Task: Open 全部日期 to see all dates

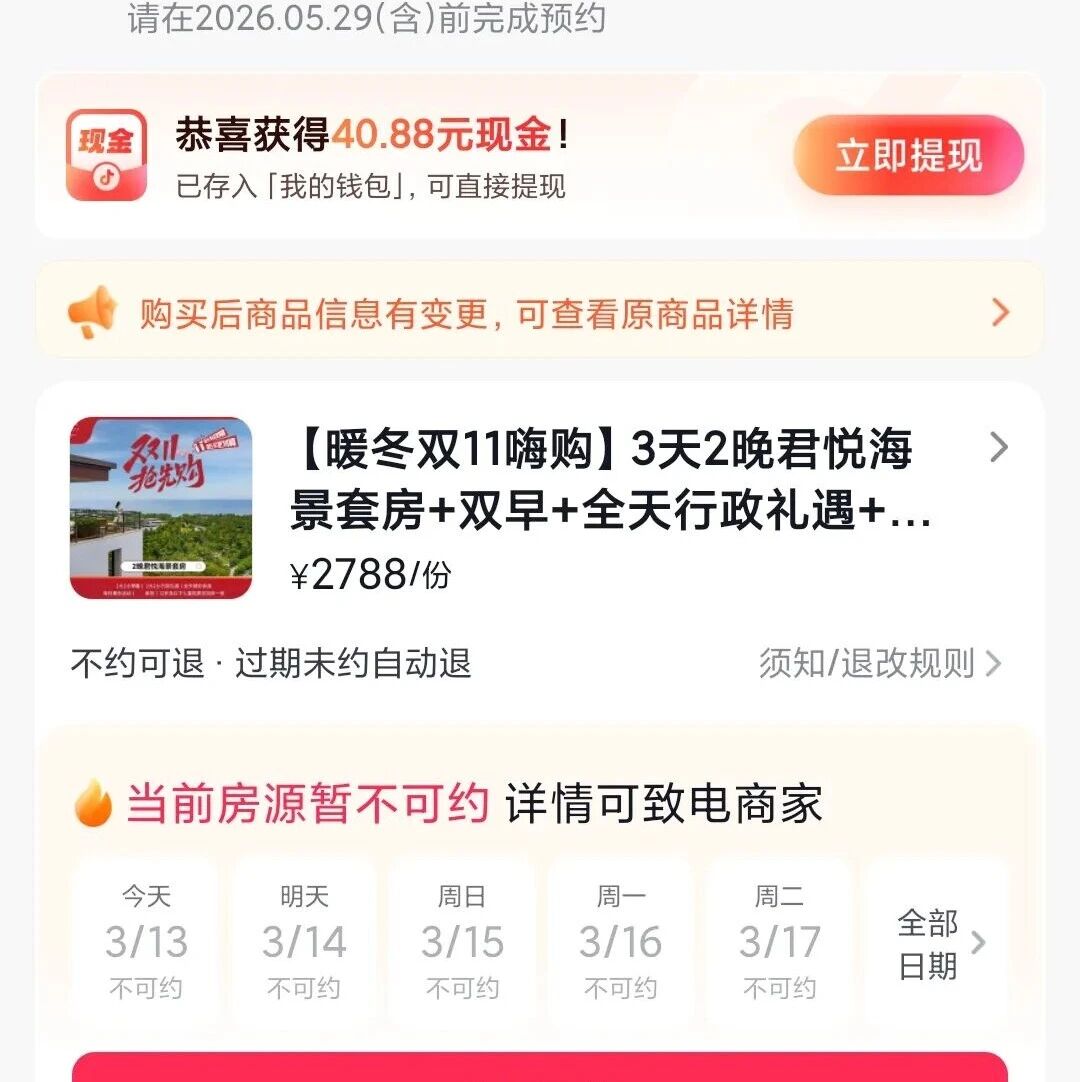Action: pyautogui.click(x=938, y=943)
